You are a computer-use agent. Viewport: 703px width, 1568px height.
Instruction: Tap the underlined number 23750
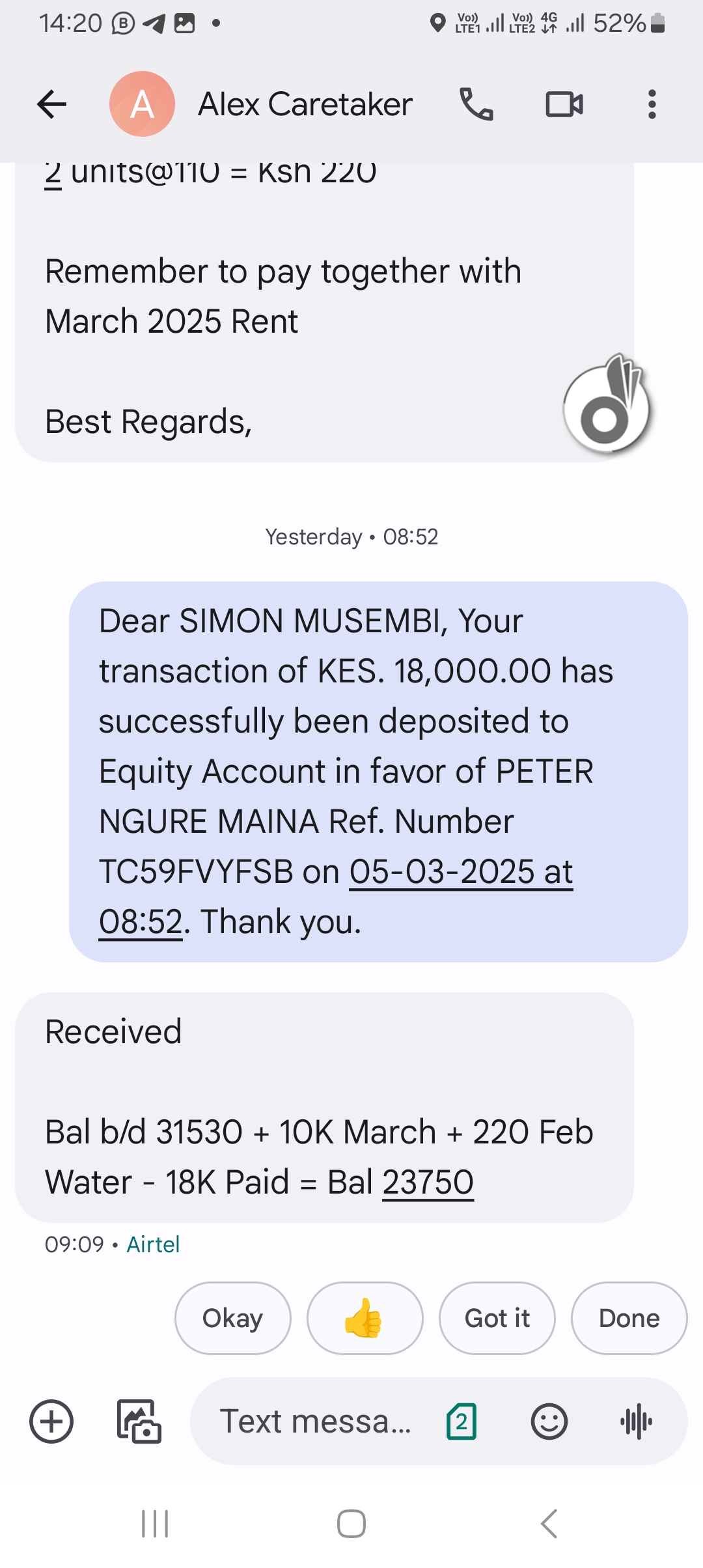(x=428, y=1182)
